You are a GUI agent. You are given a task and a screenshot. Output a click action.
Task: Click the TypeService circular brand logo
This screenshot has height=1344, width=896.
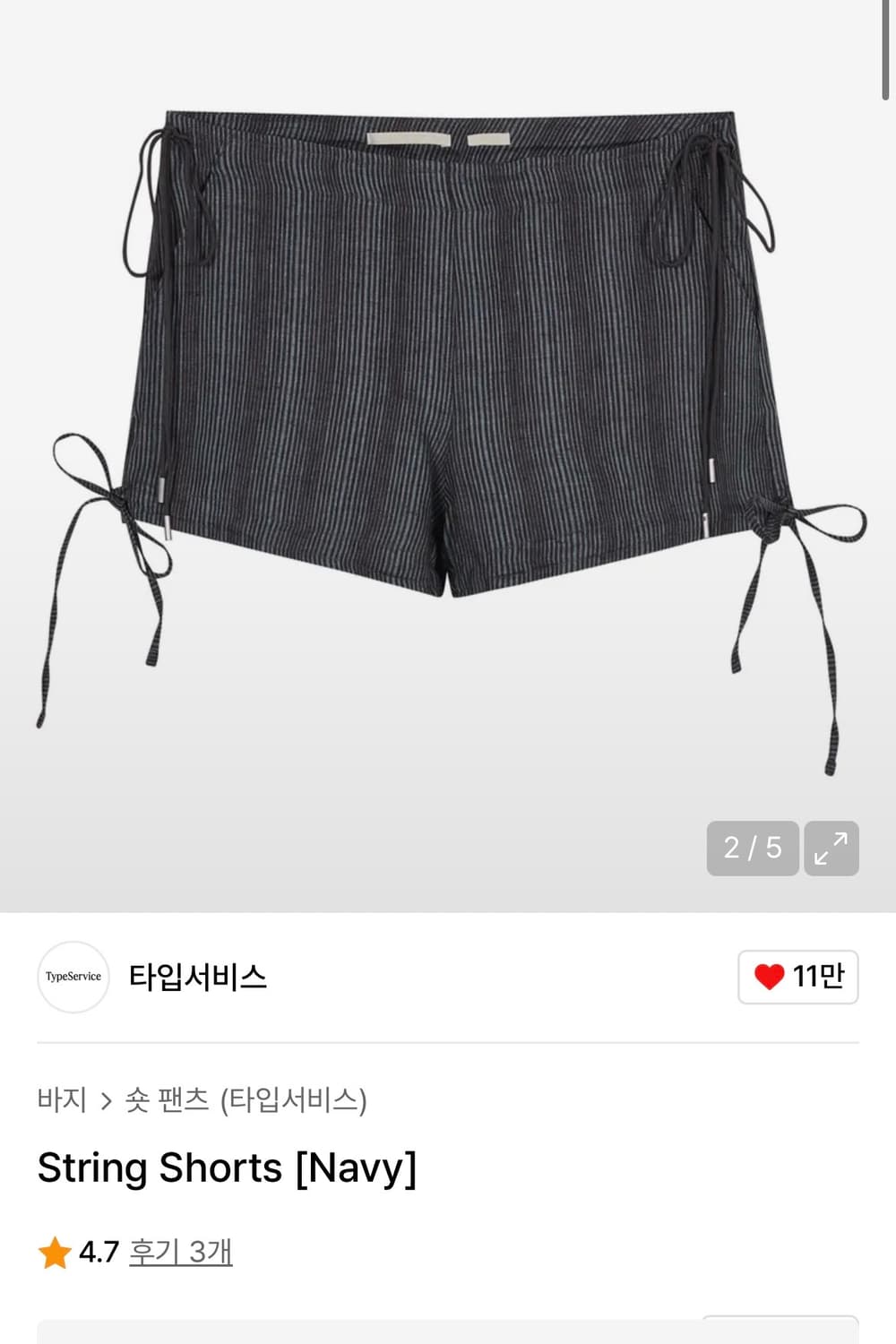(x=73, y=978)
